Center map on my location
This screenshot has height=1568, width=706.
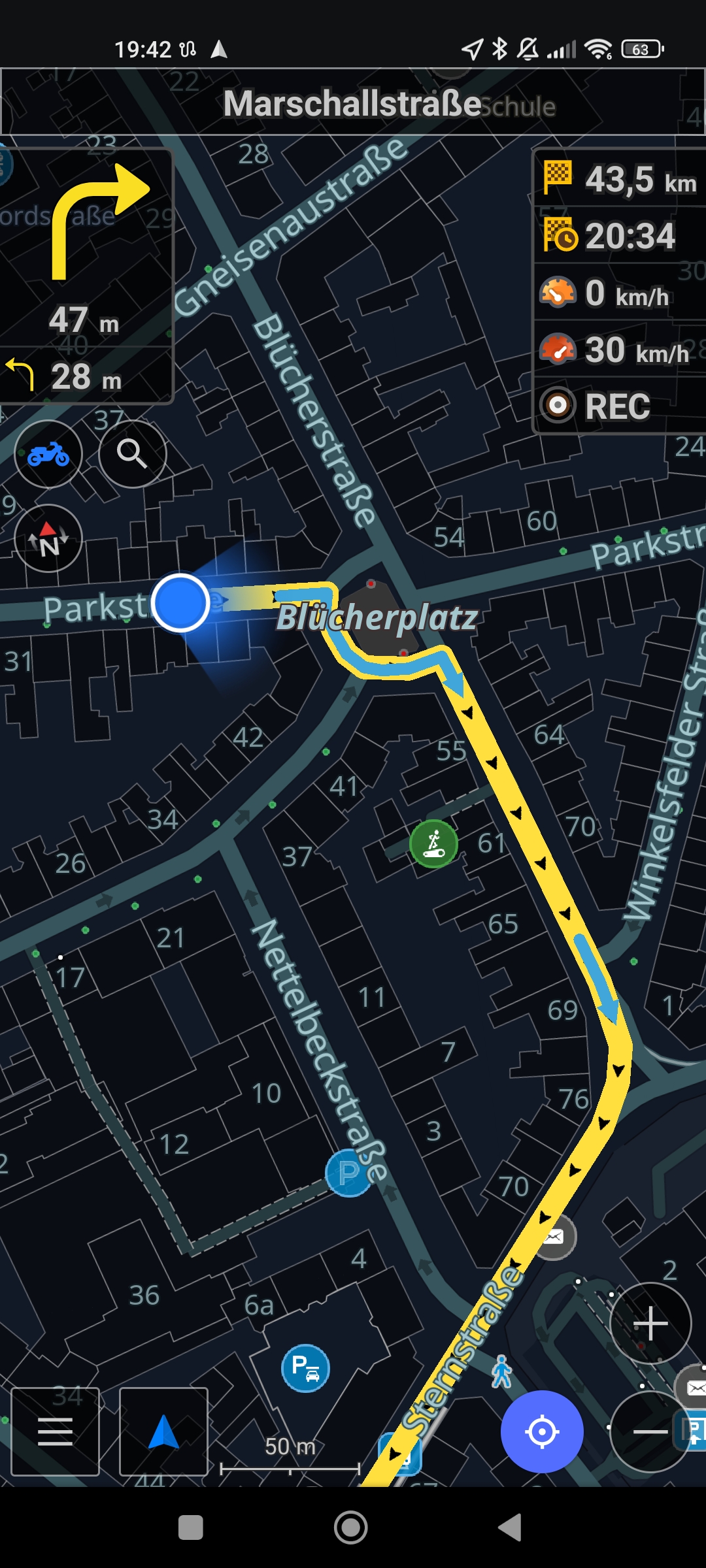(542, 1431)
